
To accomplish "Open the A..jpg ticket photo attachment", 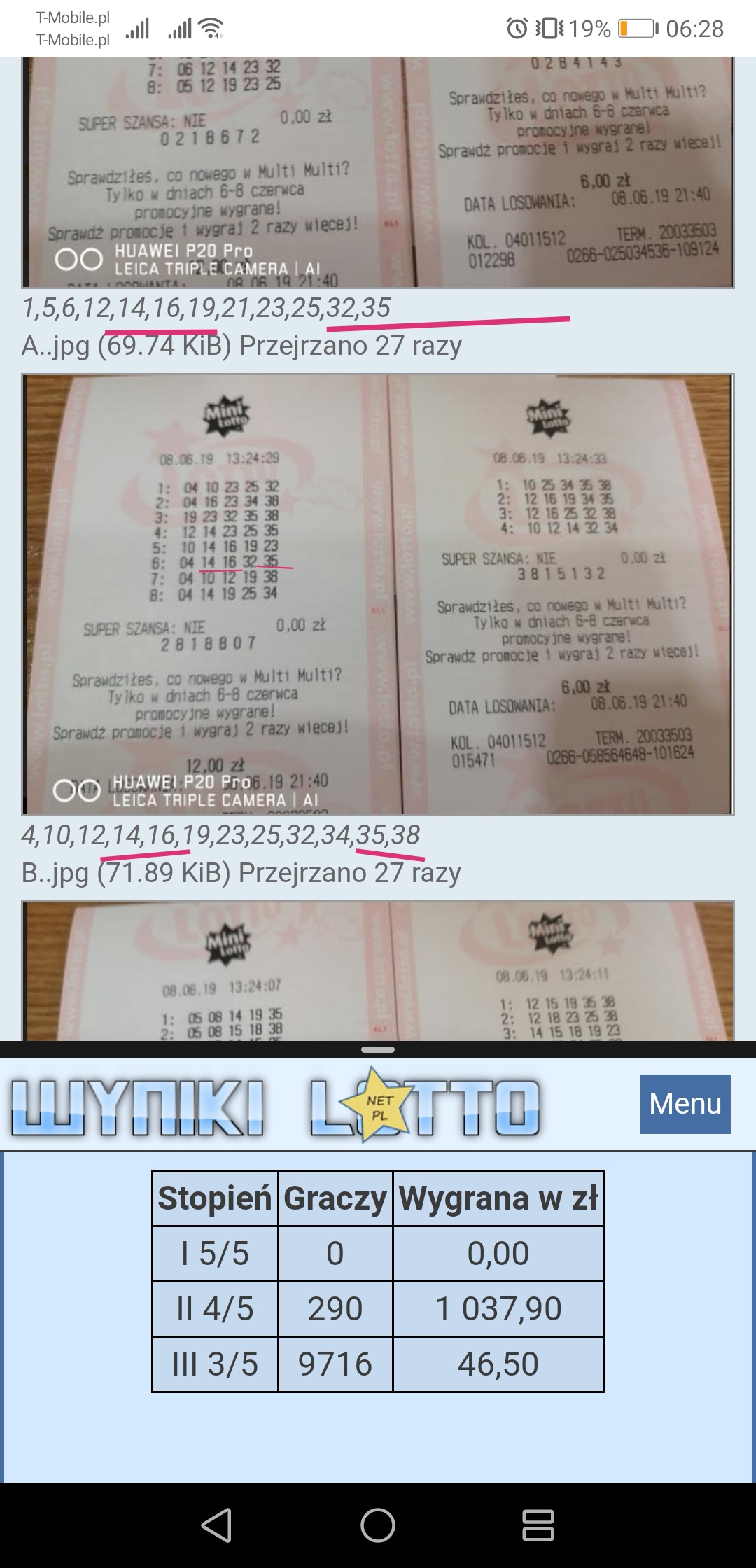I will [377, 172].
